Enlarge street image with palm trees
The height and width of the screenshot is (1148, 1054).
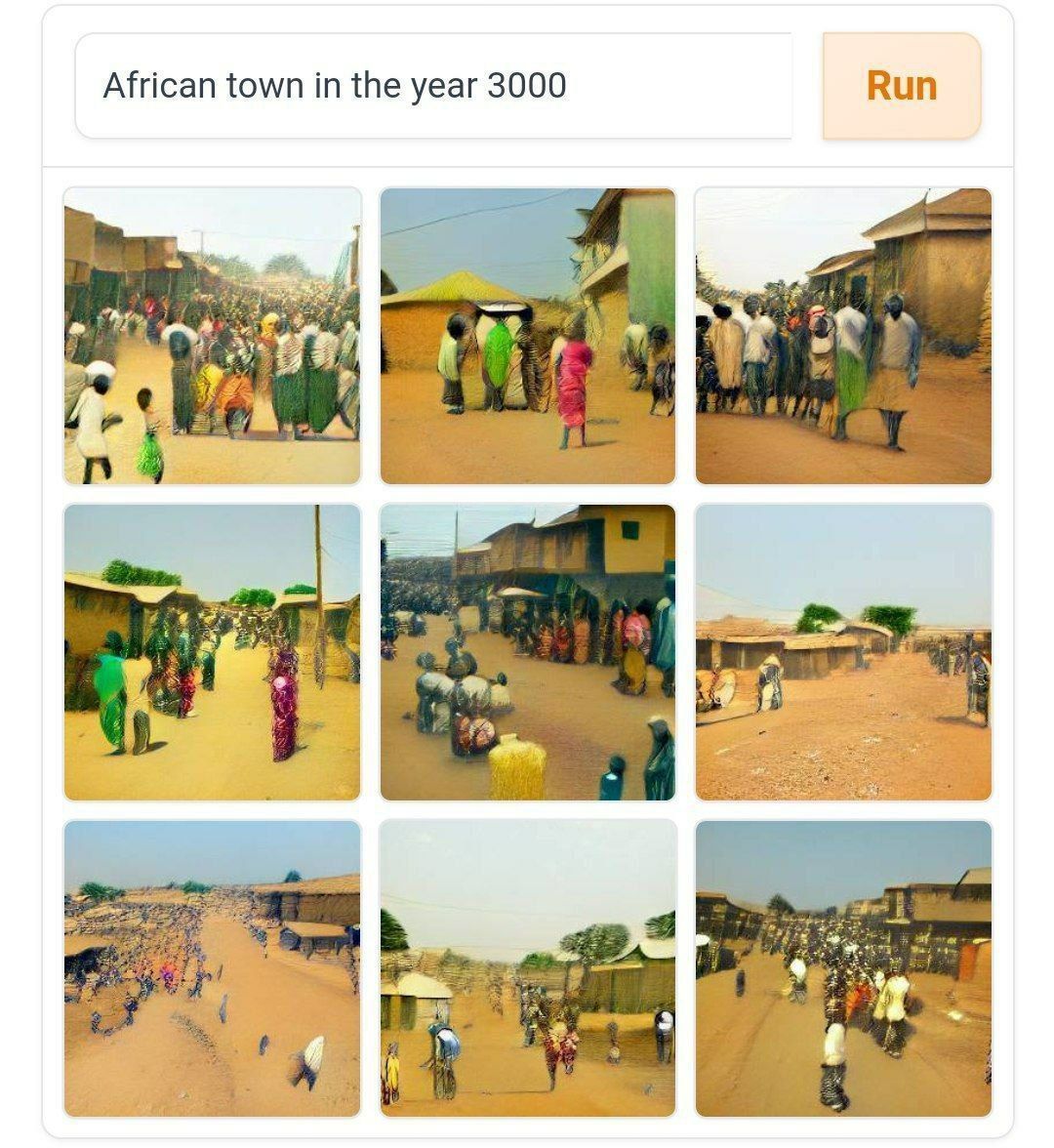(527, 968)
